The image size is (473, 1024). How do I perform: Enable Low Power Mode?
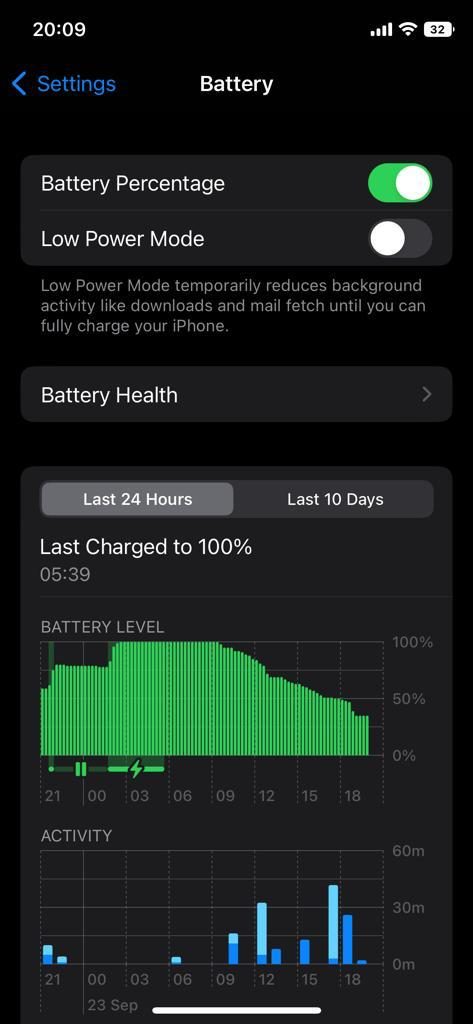tap(400, 239)
